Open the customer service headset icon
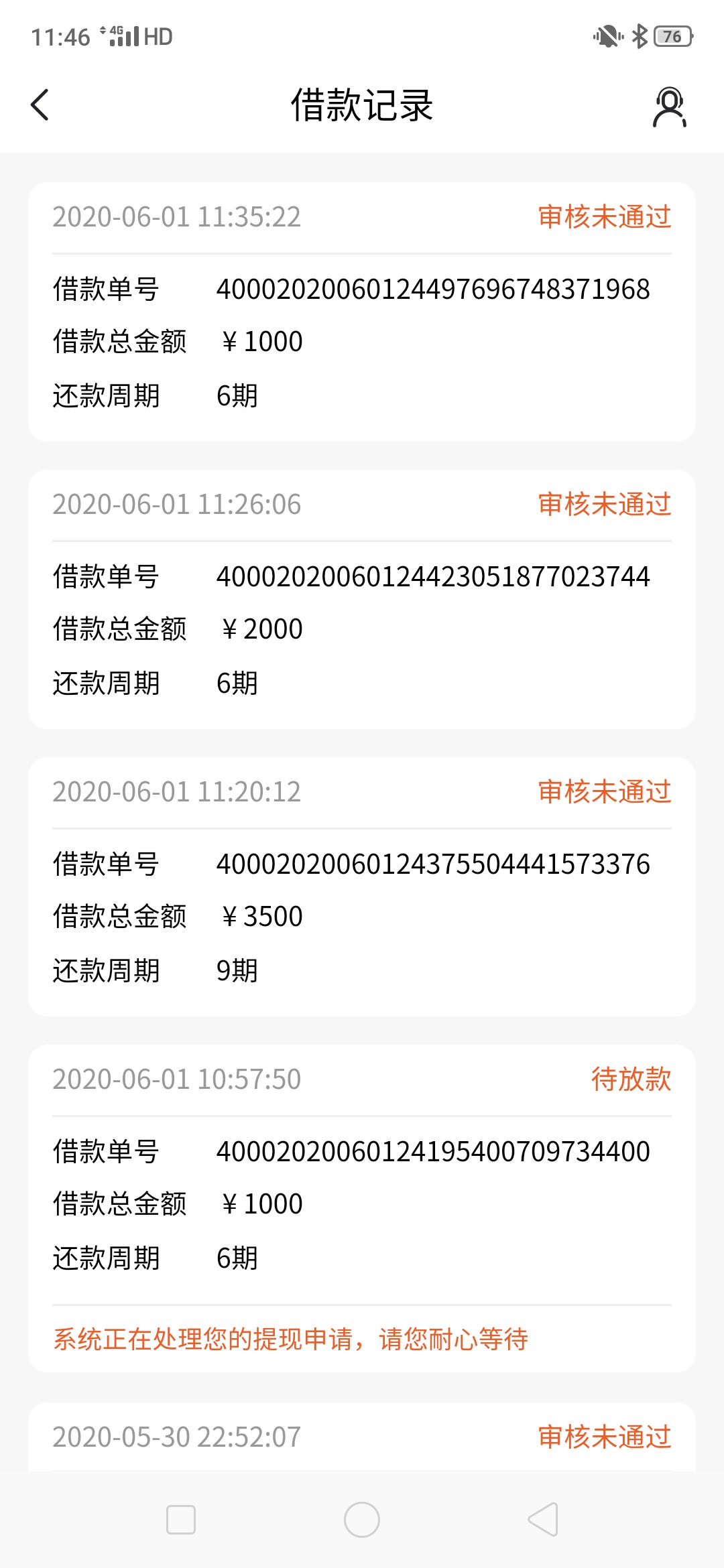The height and width of the screenshot is (1568, 724). point(670,107)
